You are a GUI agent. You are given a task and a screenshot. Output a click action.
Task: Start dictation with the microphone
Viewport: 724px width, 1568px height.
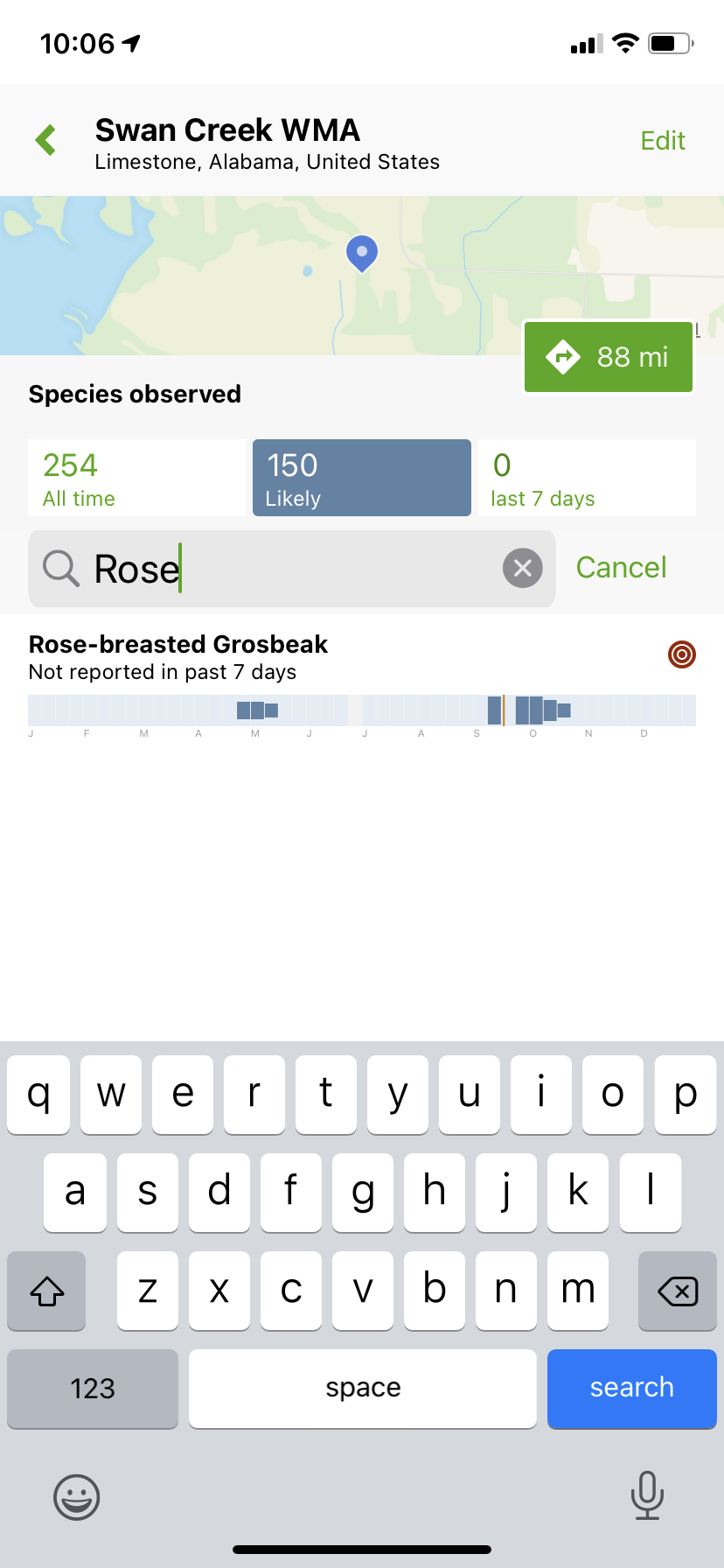[x=647, y=1495]
